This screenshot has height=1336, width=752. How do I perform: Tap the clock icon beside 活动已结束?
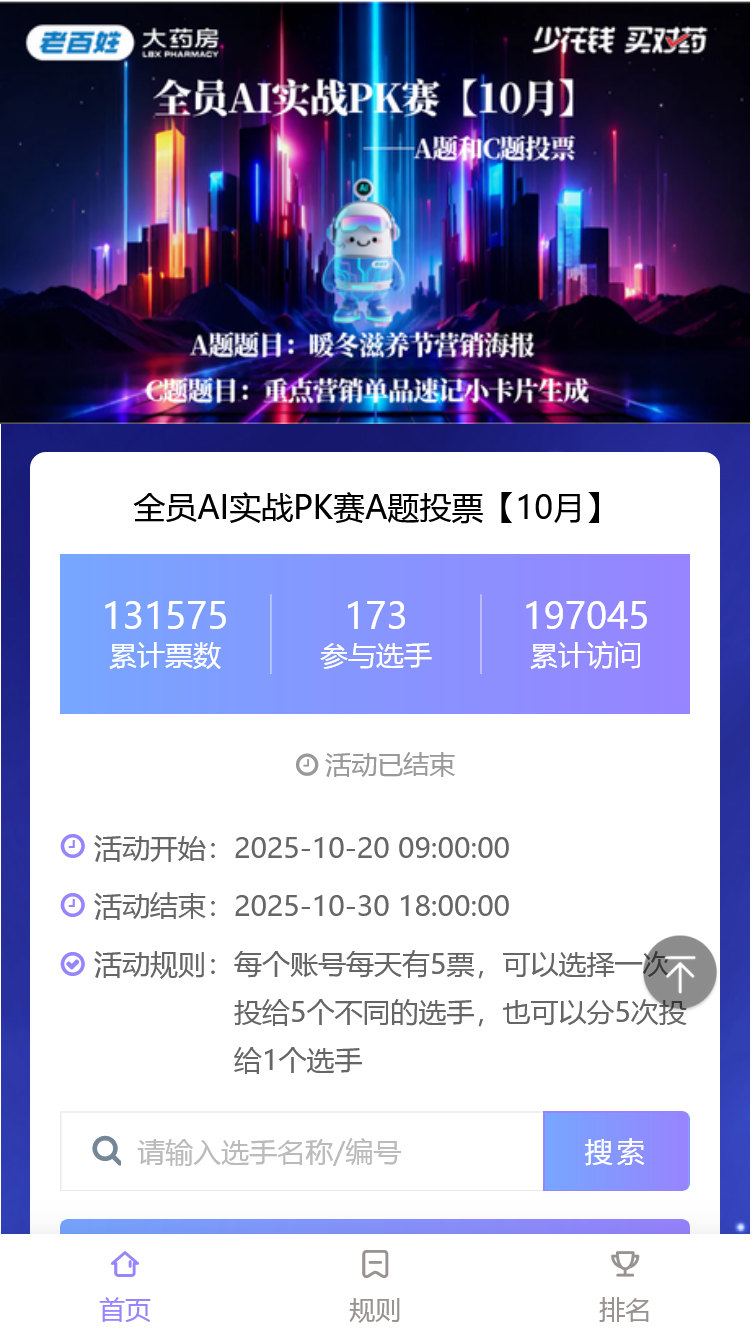307,764
